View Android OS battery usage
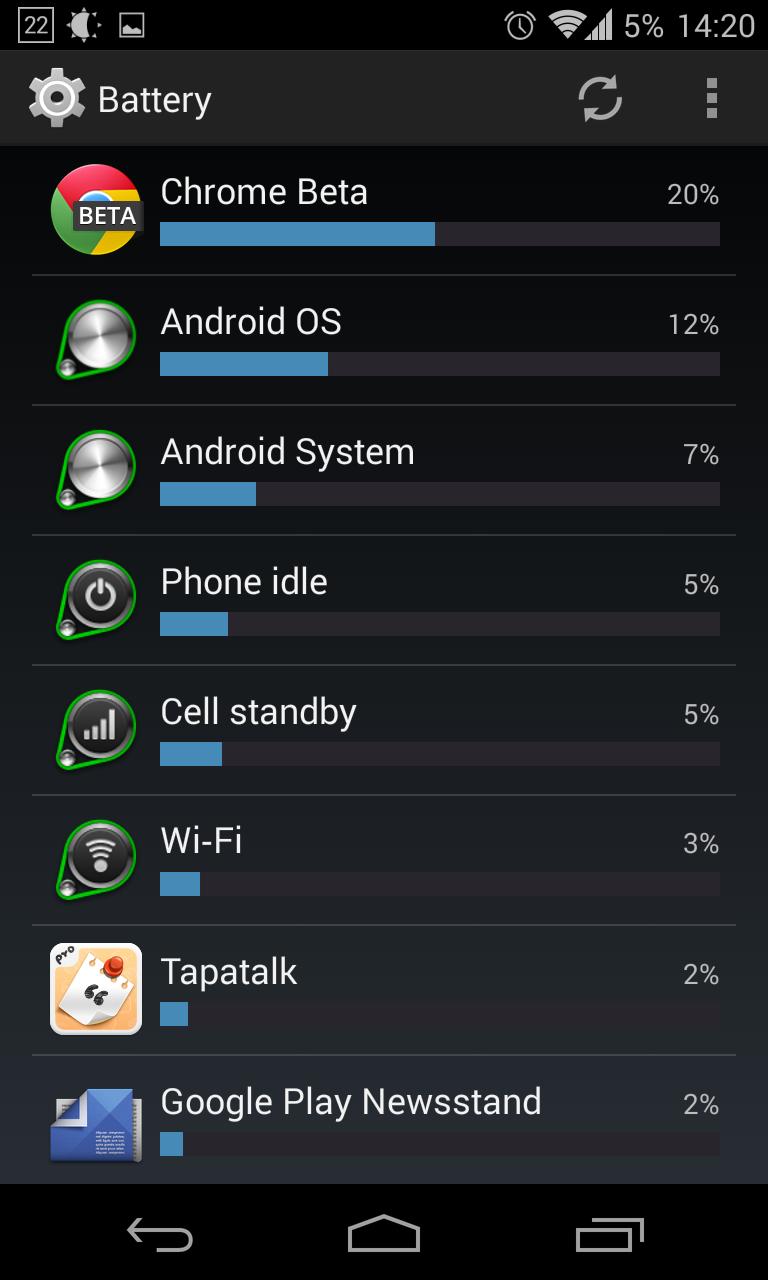Image resolution: width=768 pixels, height=1280 pixels. [384, 341]
